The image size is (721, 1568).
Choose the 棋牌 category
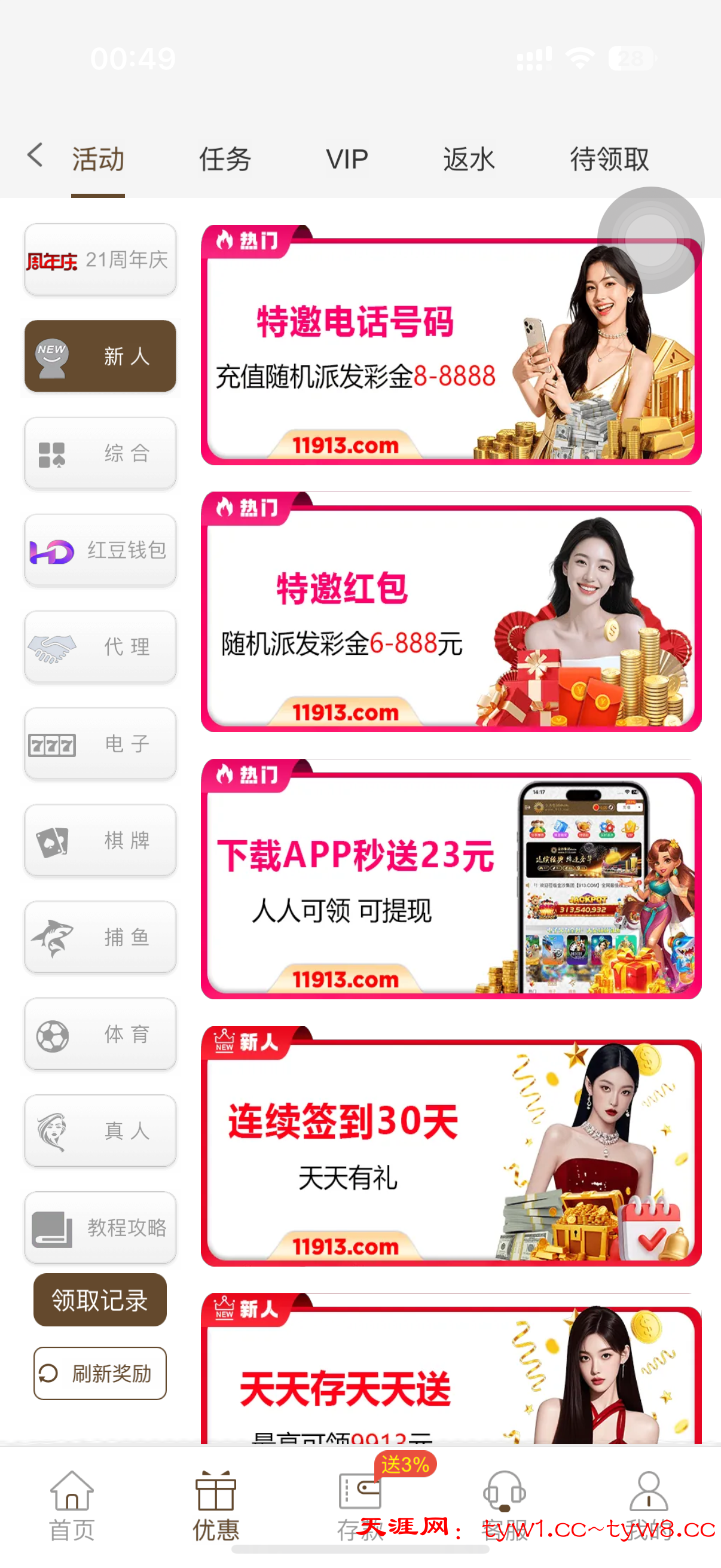tap(100, 841)
